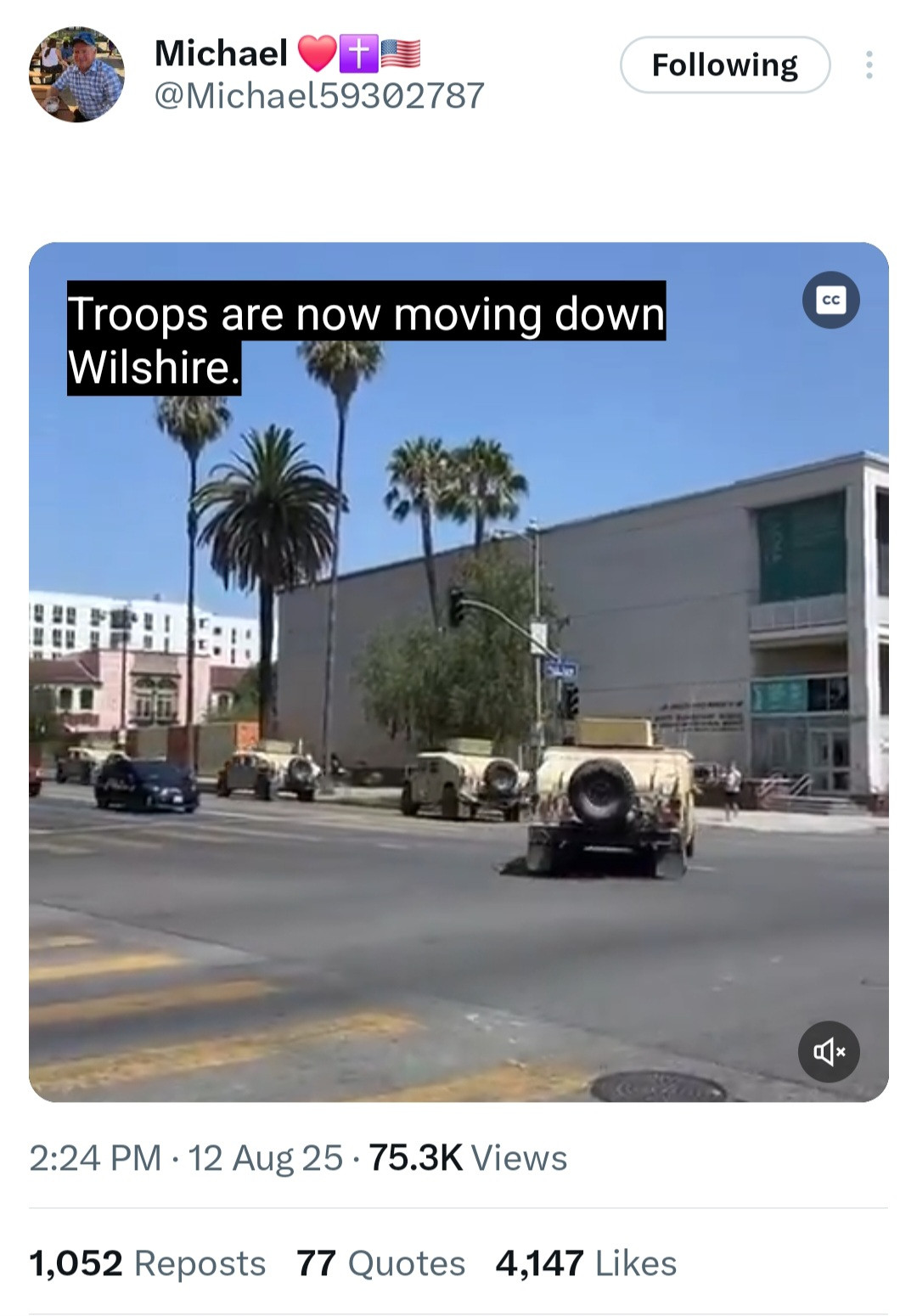
Task: View the 77 Quotes list
Action: (380, 1263)
